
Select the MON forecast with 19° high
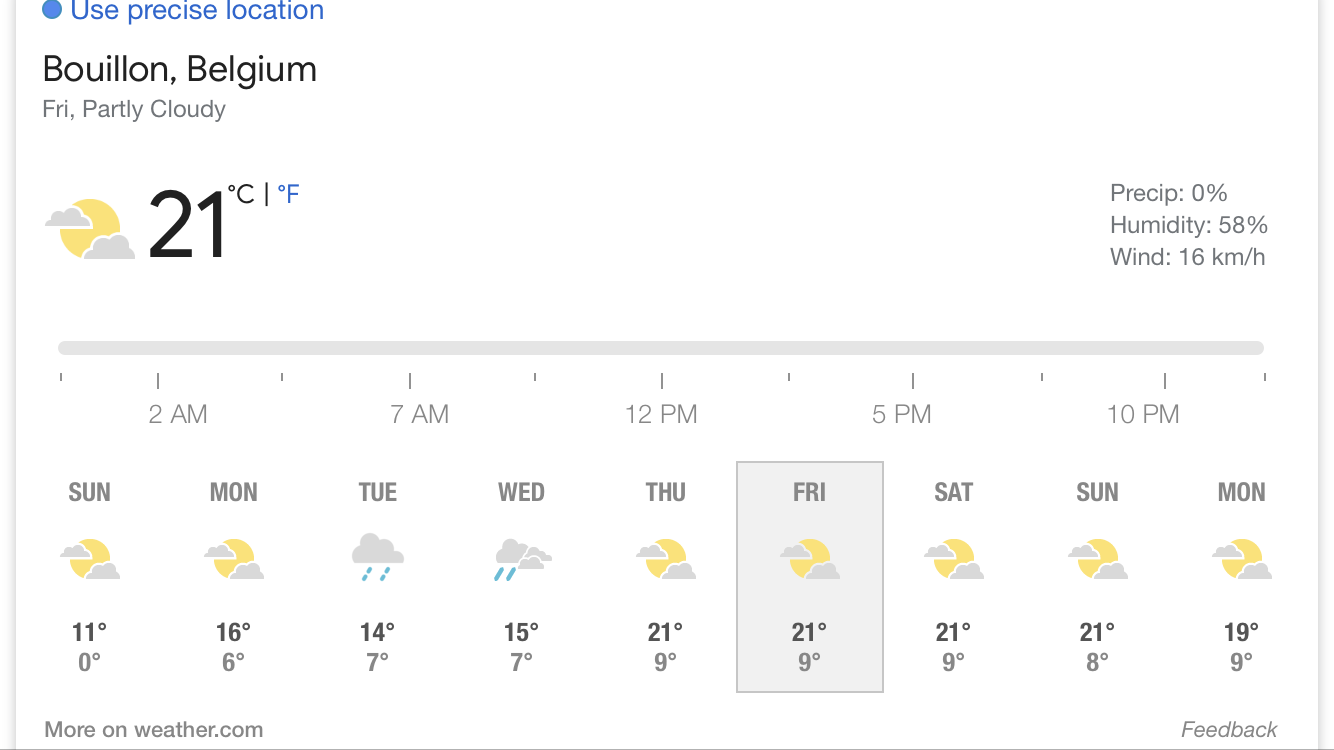tap(1242, 575)
